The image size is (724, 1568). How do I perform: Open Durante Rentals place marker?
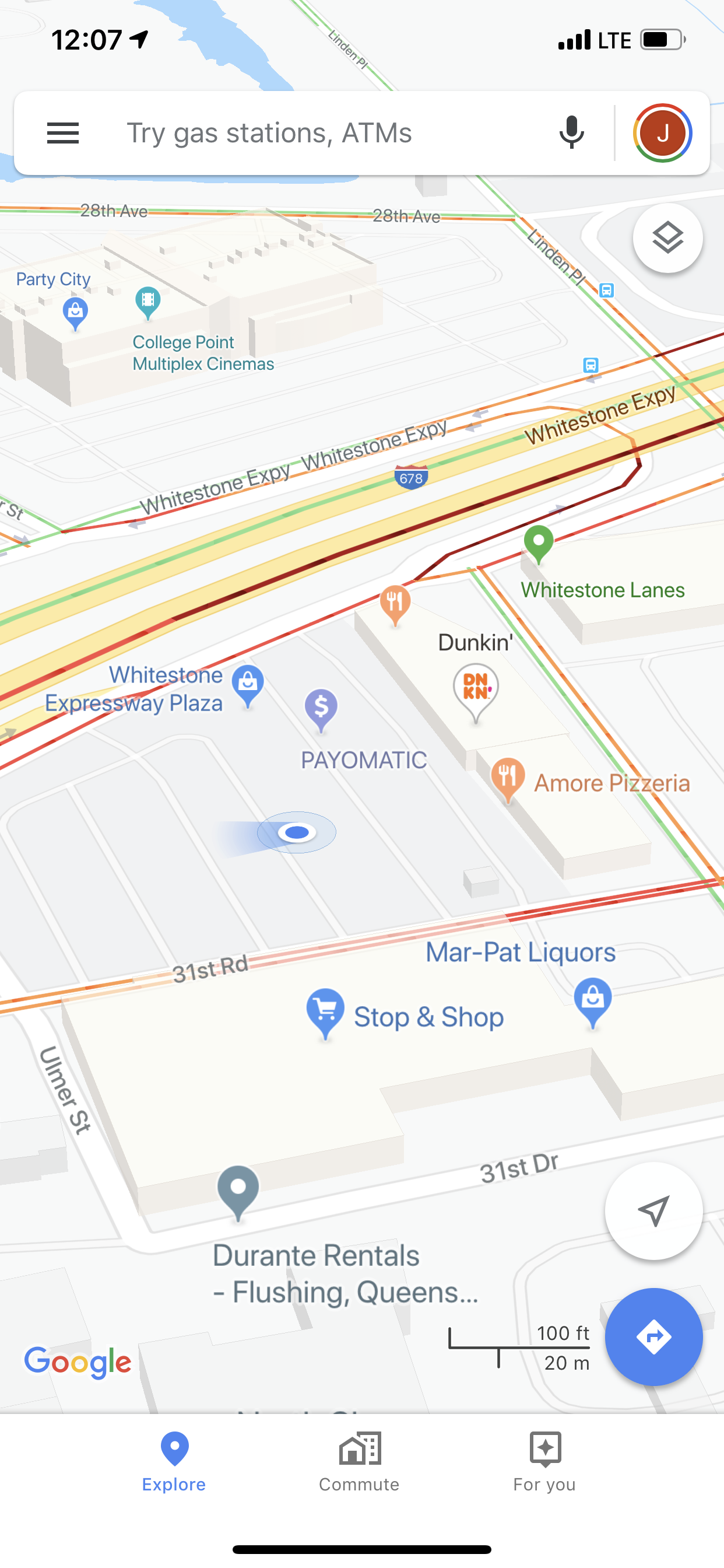tap(238, 1189)
